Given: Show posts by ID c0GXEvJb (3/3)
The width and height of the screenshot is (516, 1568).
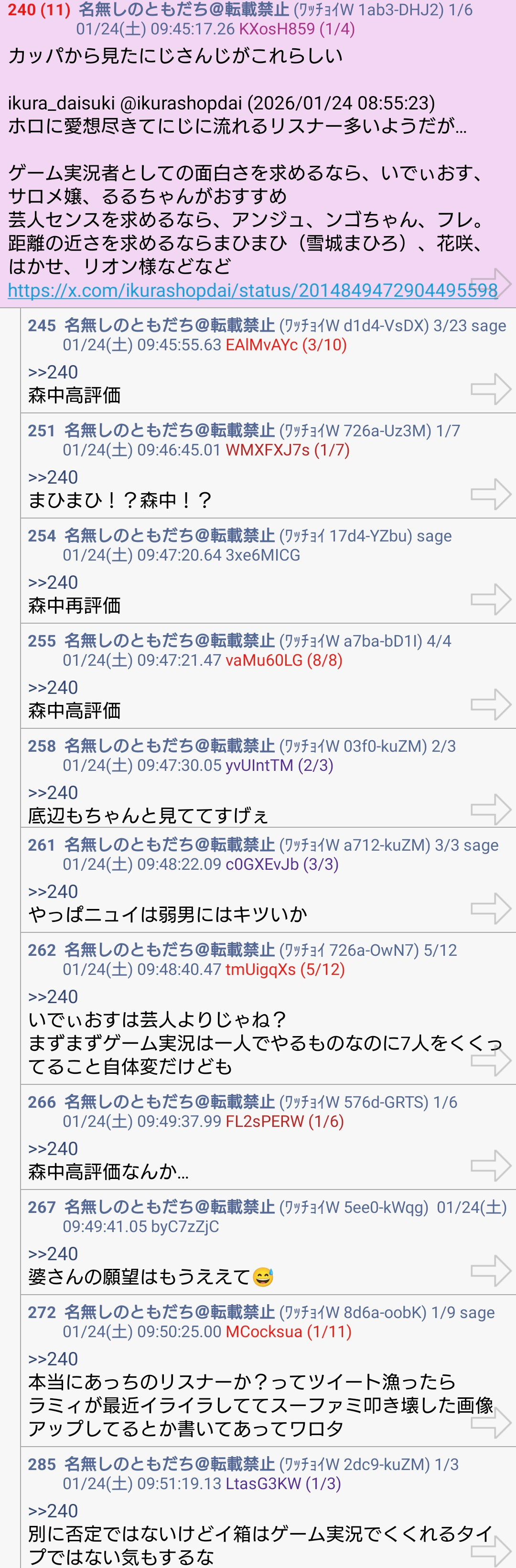Looking at the screenshot, I should (x=282, y=865).
